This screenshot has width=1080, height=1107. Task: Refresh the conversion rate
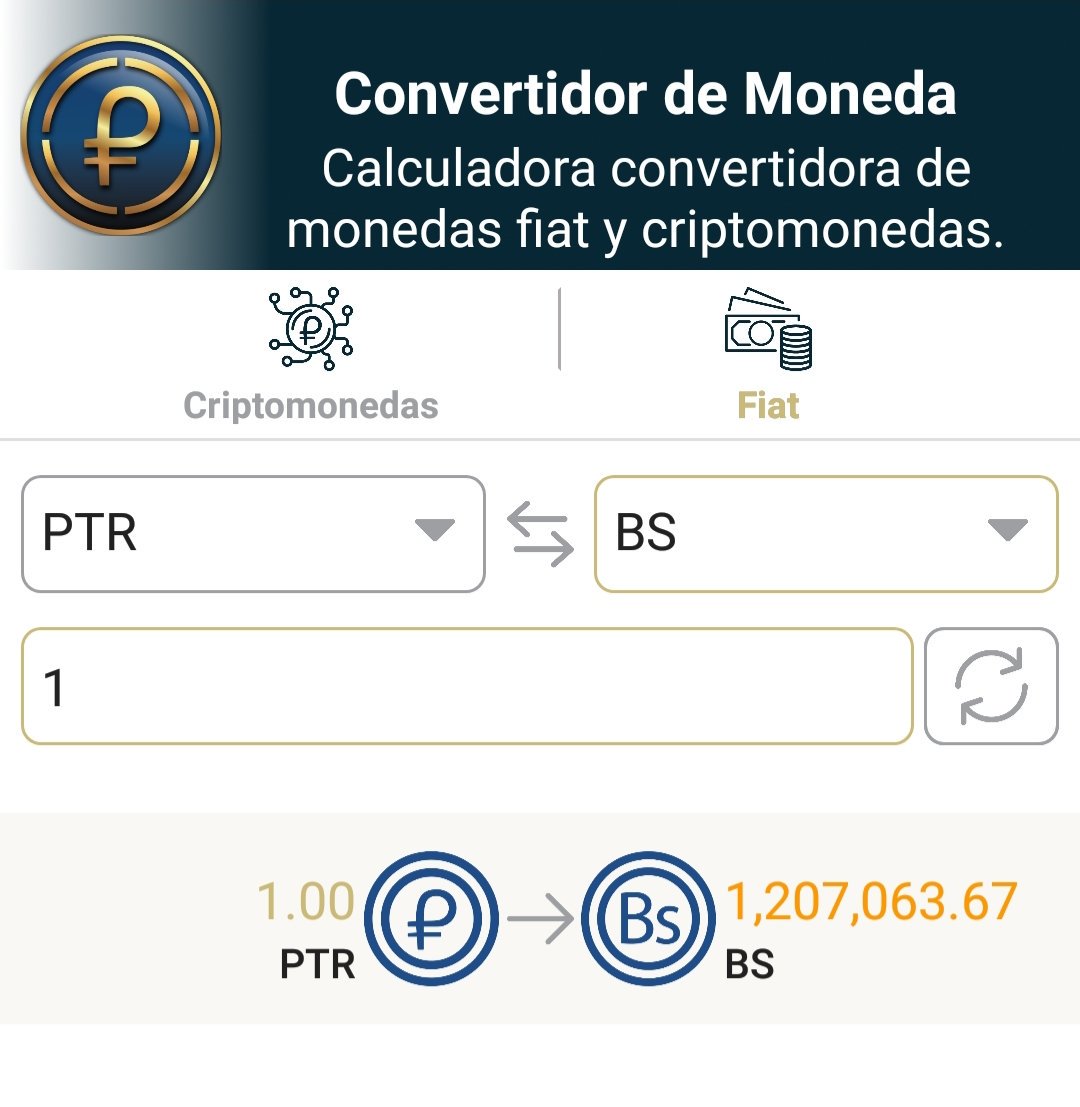click(x=991, y=687)
